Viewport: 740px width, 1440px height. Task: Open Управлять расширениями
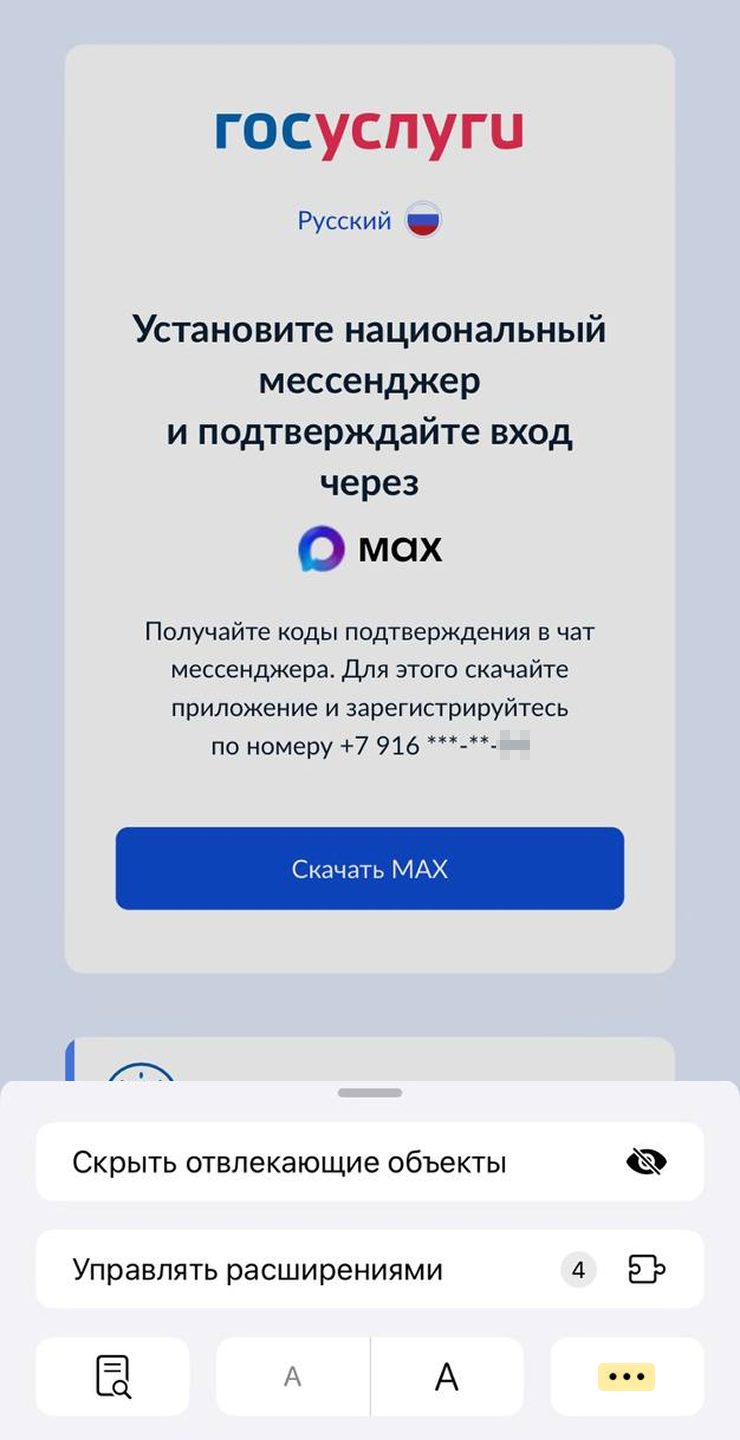coord(369,1270)
